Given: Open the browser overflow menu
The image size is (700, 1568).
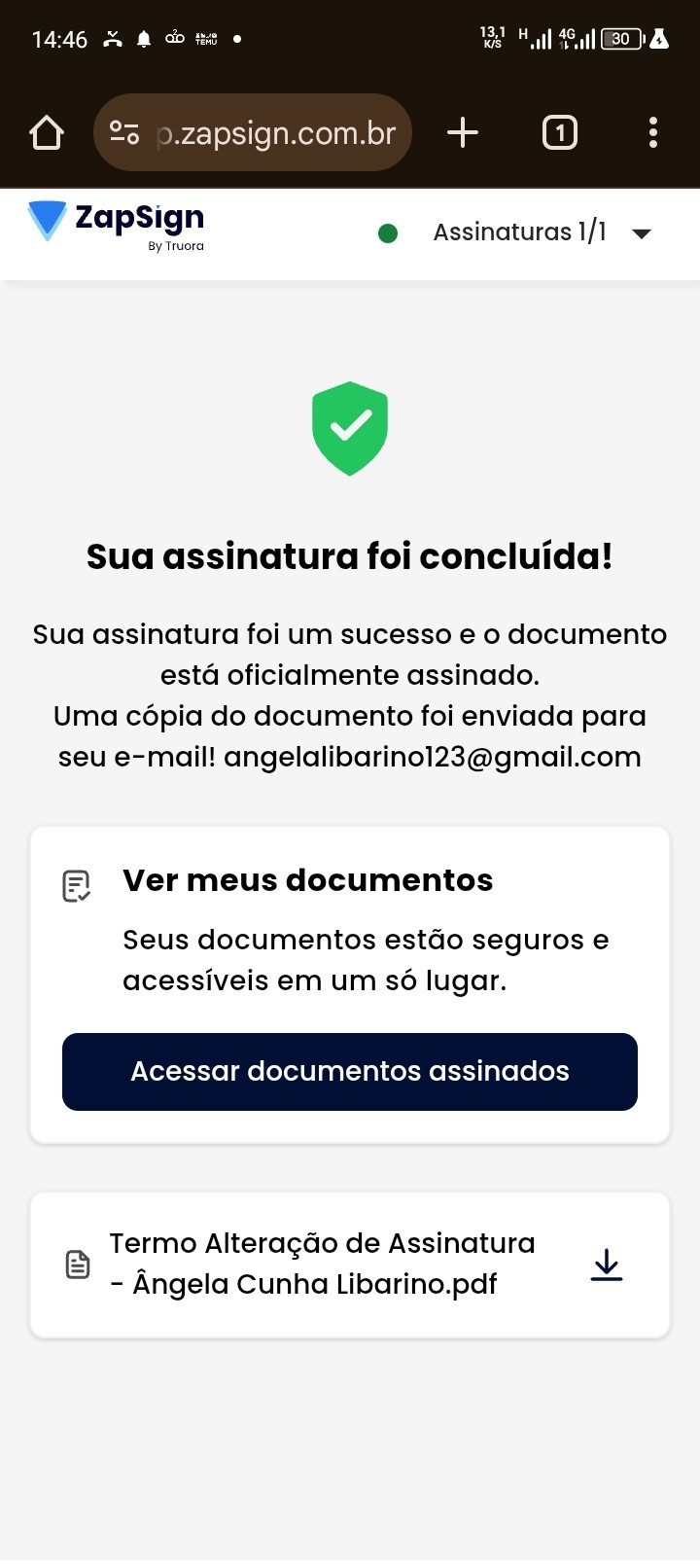Looking at the screenshot, I should pos(653,132).
